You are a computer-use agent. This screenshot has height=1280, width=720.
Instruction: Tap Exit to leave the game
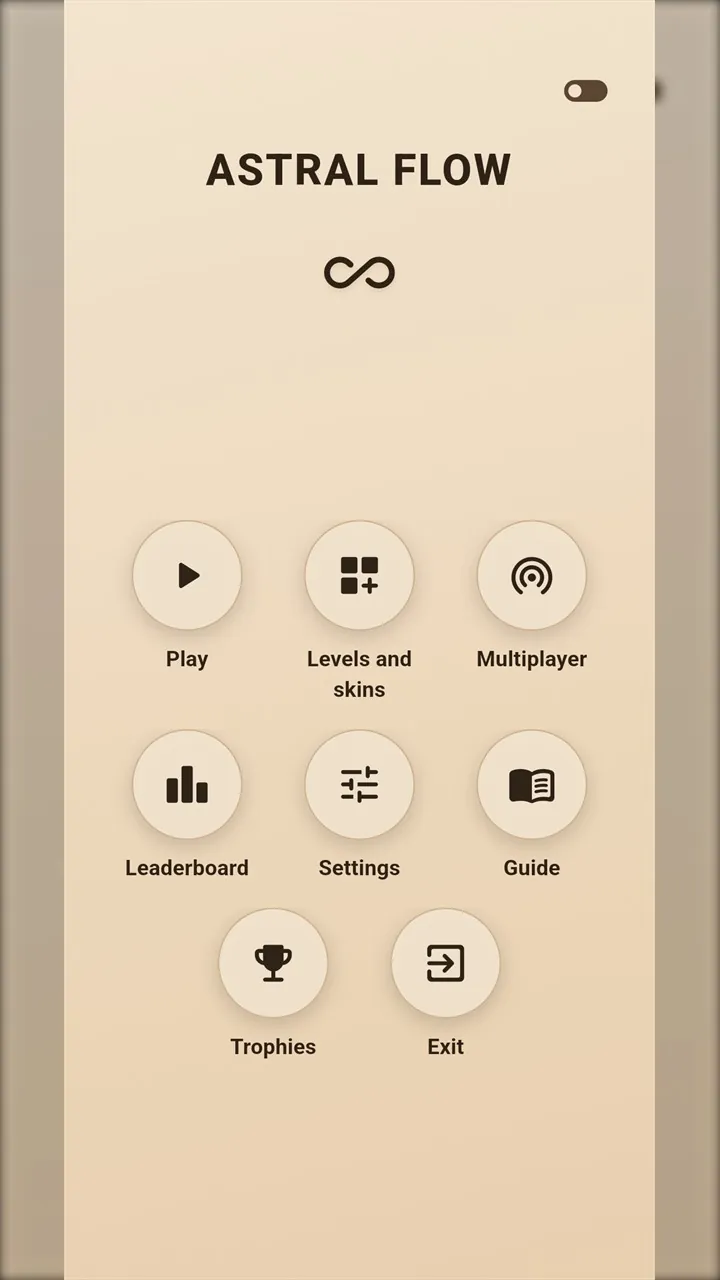tap(445, 963)
